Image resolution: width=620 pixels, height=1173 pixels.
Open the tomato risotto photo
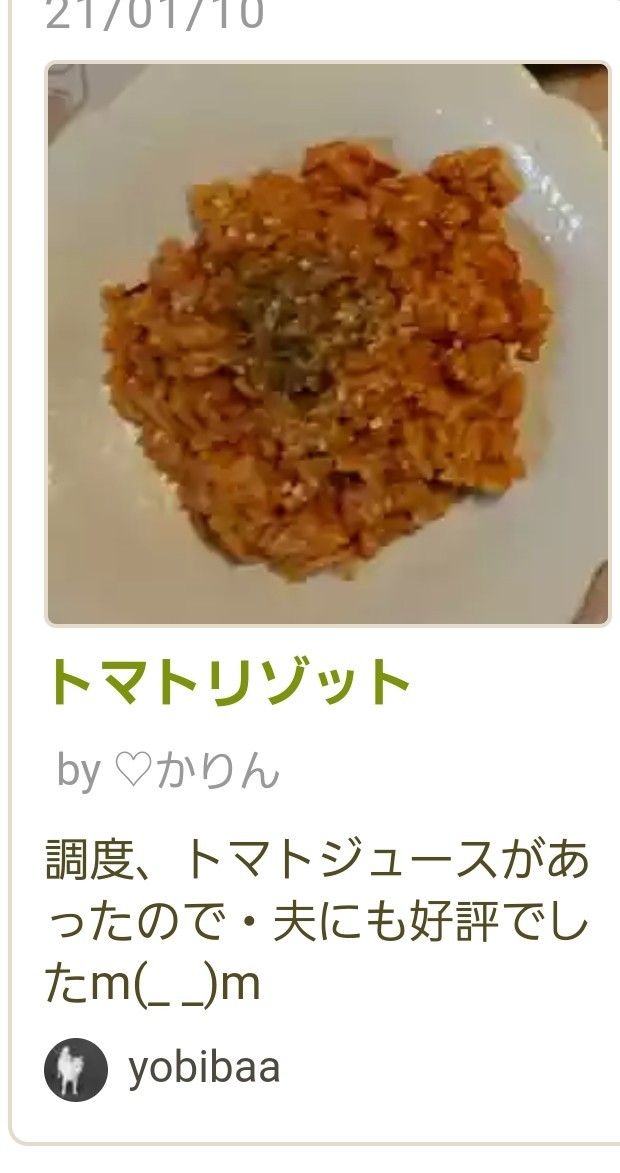click(x=327, y=343)
